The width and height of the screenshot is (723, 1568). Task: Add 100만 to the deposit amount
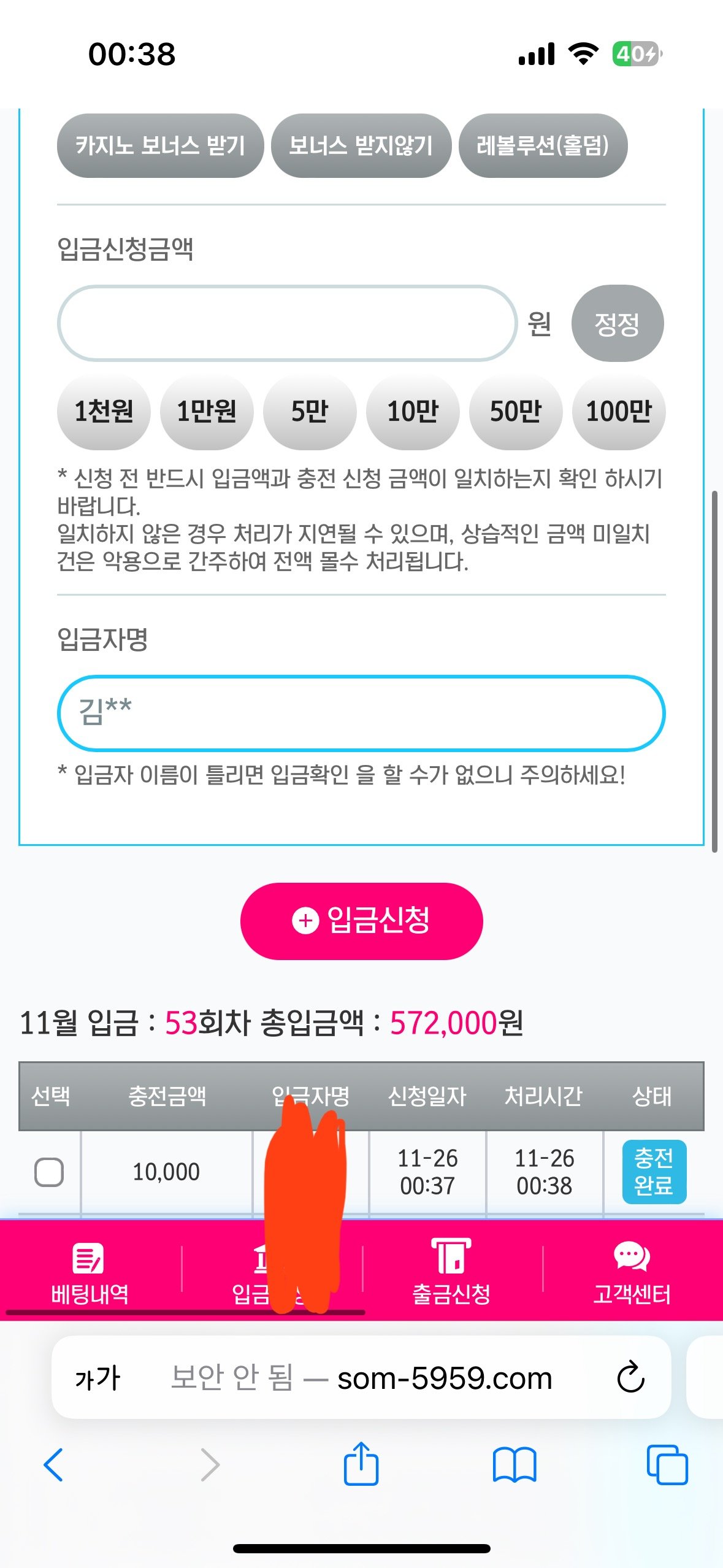click(618, 412)
